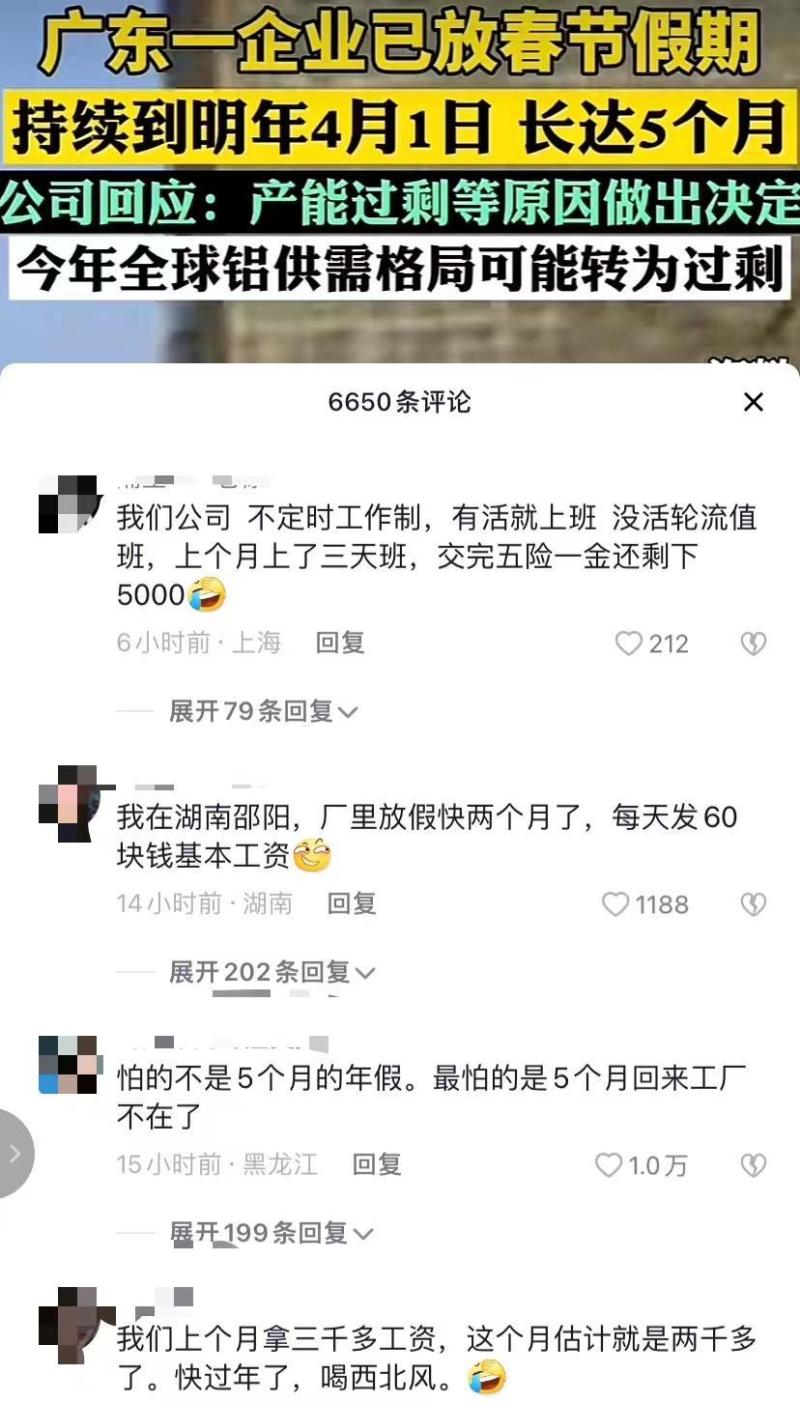Tap the side arrow handle
Image resolution: width=800 pixels, height=1403 pixels.
15,1153
